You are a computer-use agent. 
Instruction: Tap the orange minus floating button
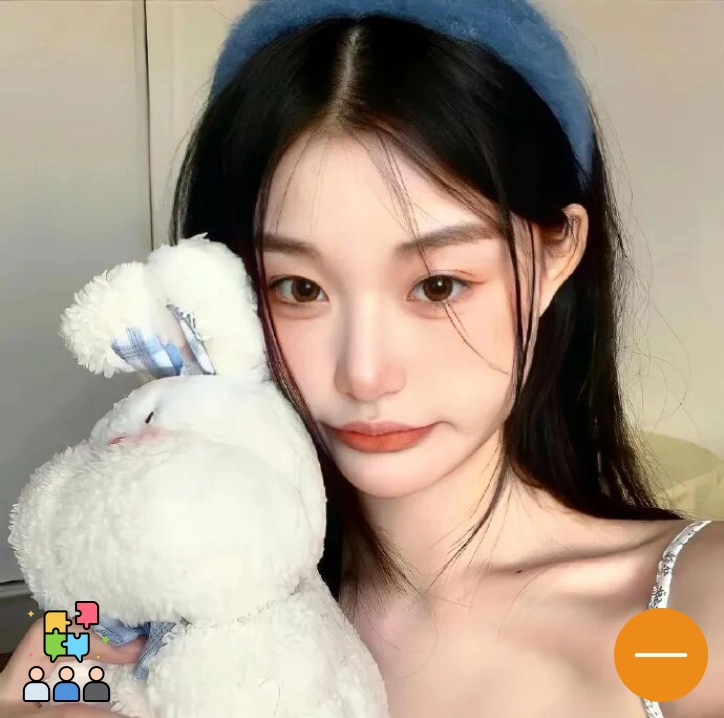point(660,655)
